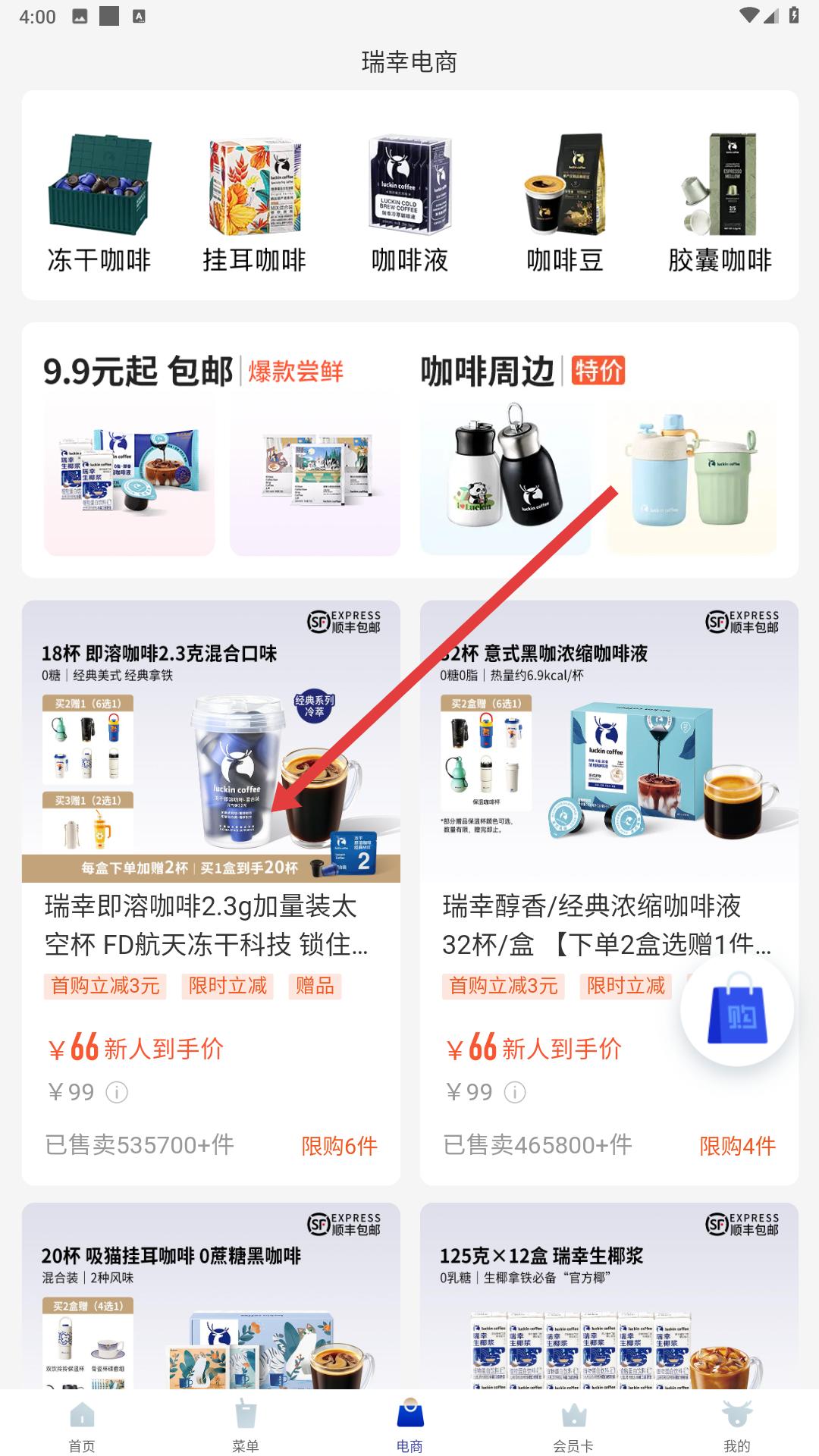
Task: Show price info for the 浓缩咖啡液 ¥99
Action: (x=515, y=1093)
